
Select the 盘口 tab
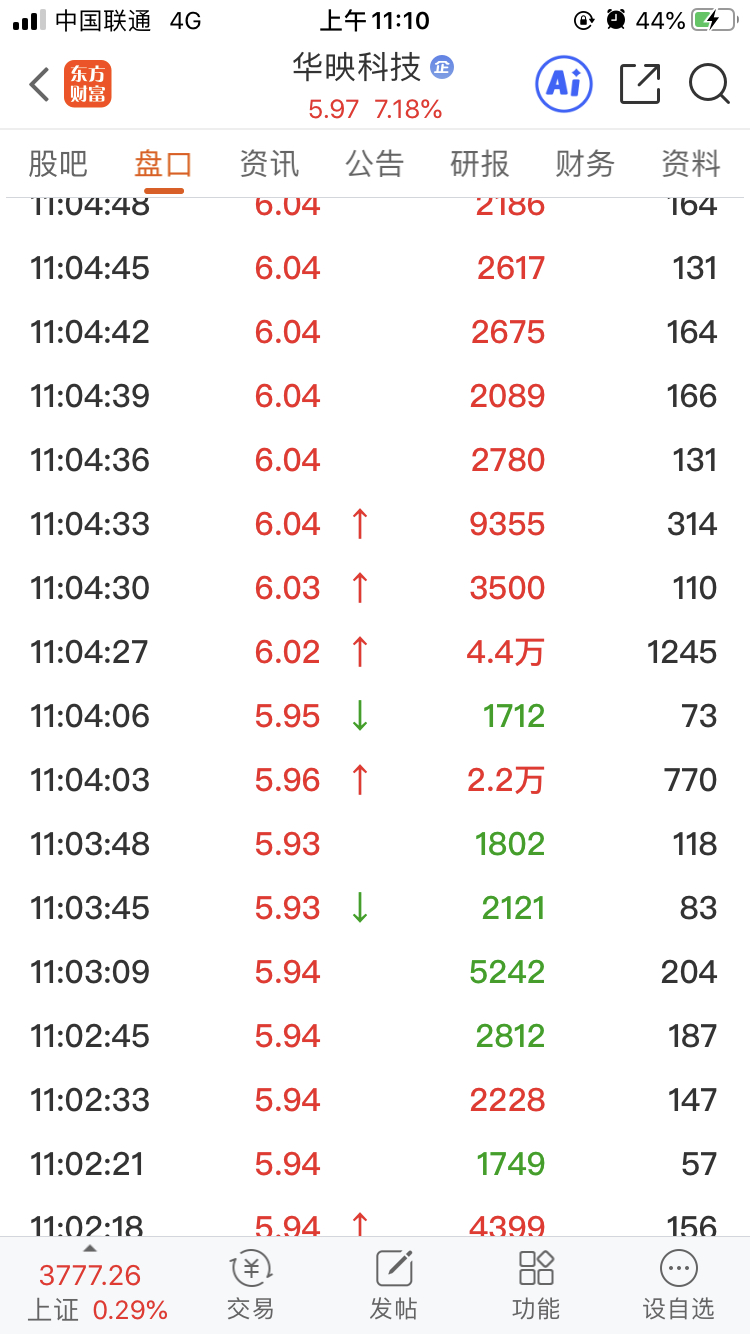164,165
